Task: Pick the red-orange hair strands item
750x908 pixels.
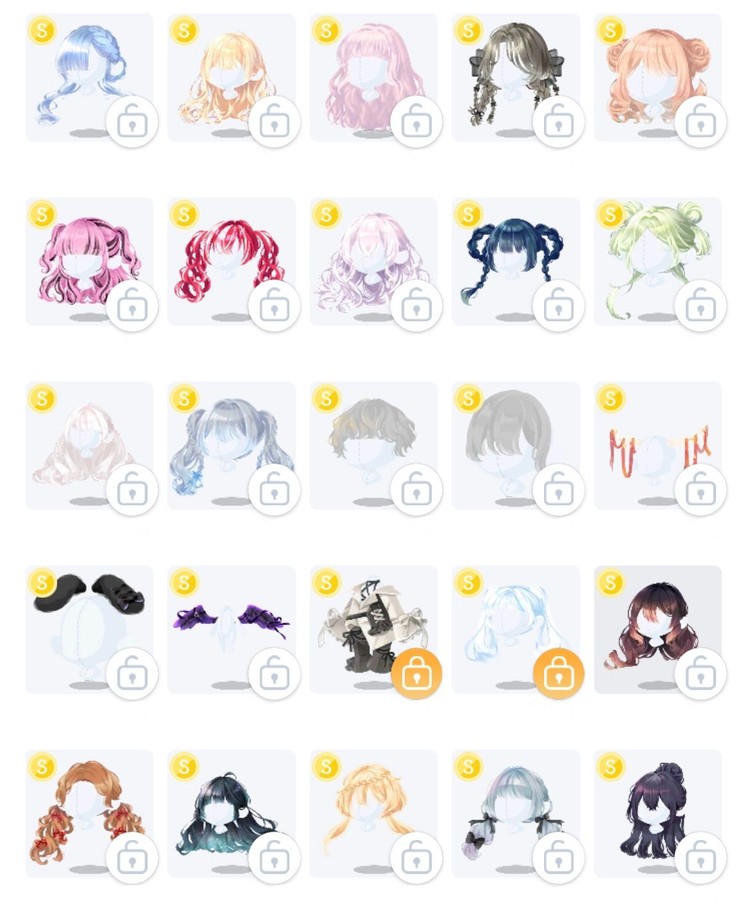Action: point(656,446)
